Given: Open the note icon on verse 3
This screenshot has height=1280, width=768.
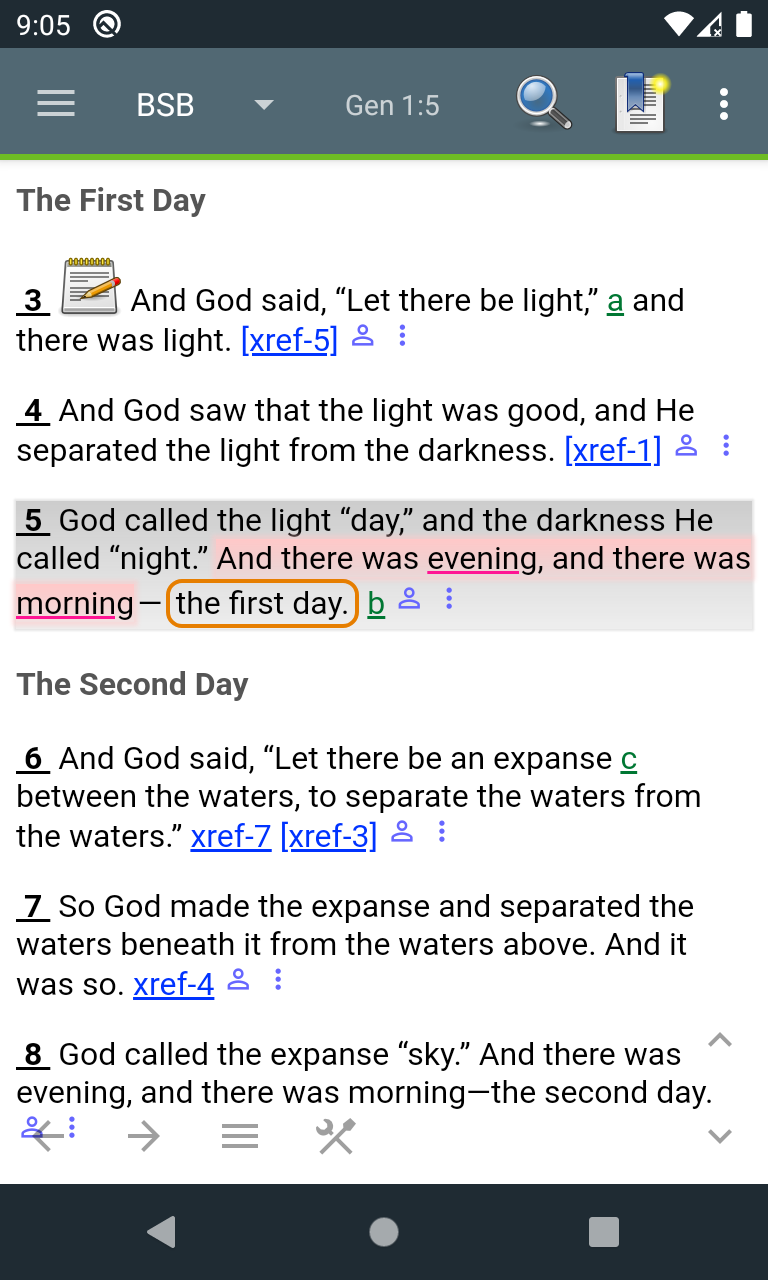Looking at the screenshot, I should point(90,287).
